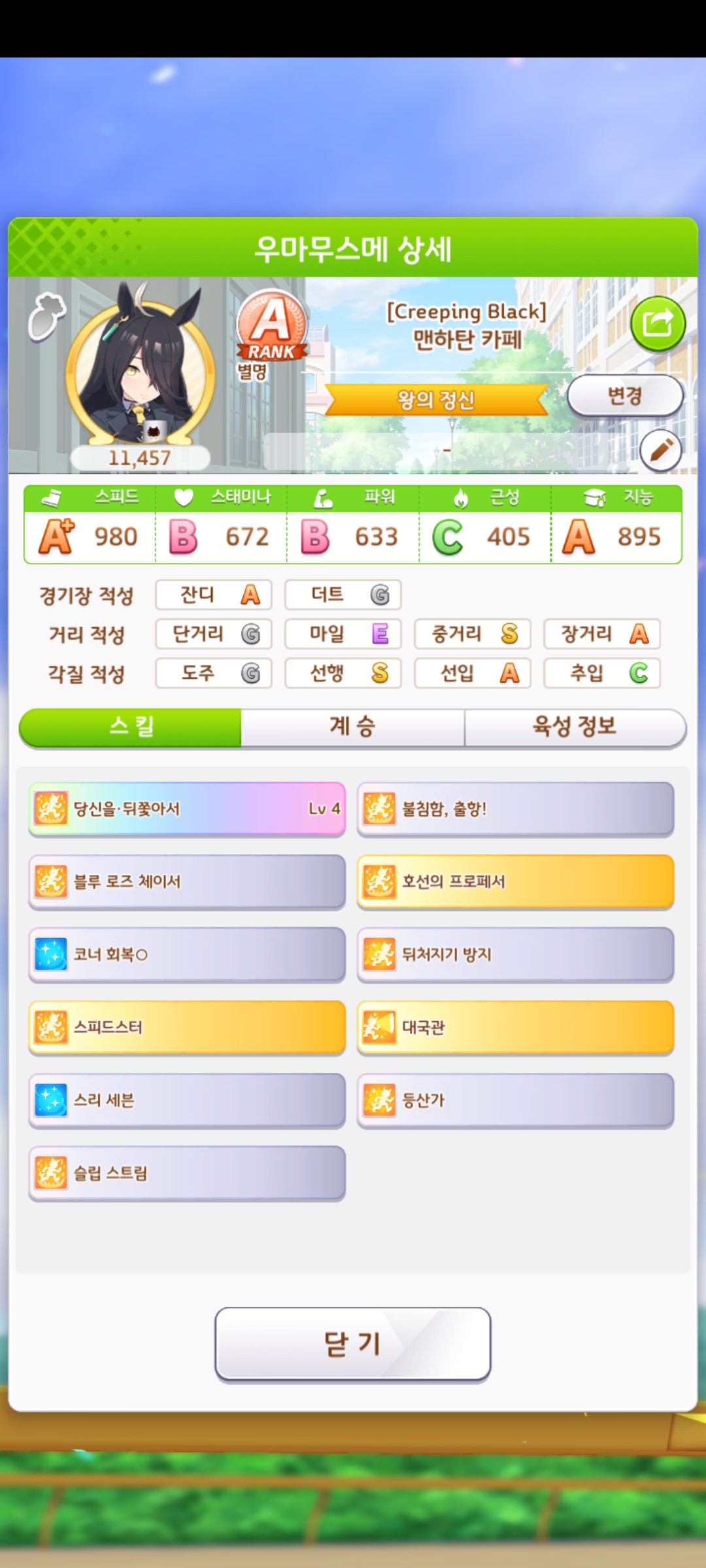Image resolution: width=706 pixels, height=1568 pixels.
Task: Tap the green share icon
Action: [658, 323]
